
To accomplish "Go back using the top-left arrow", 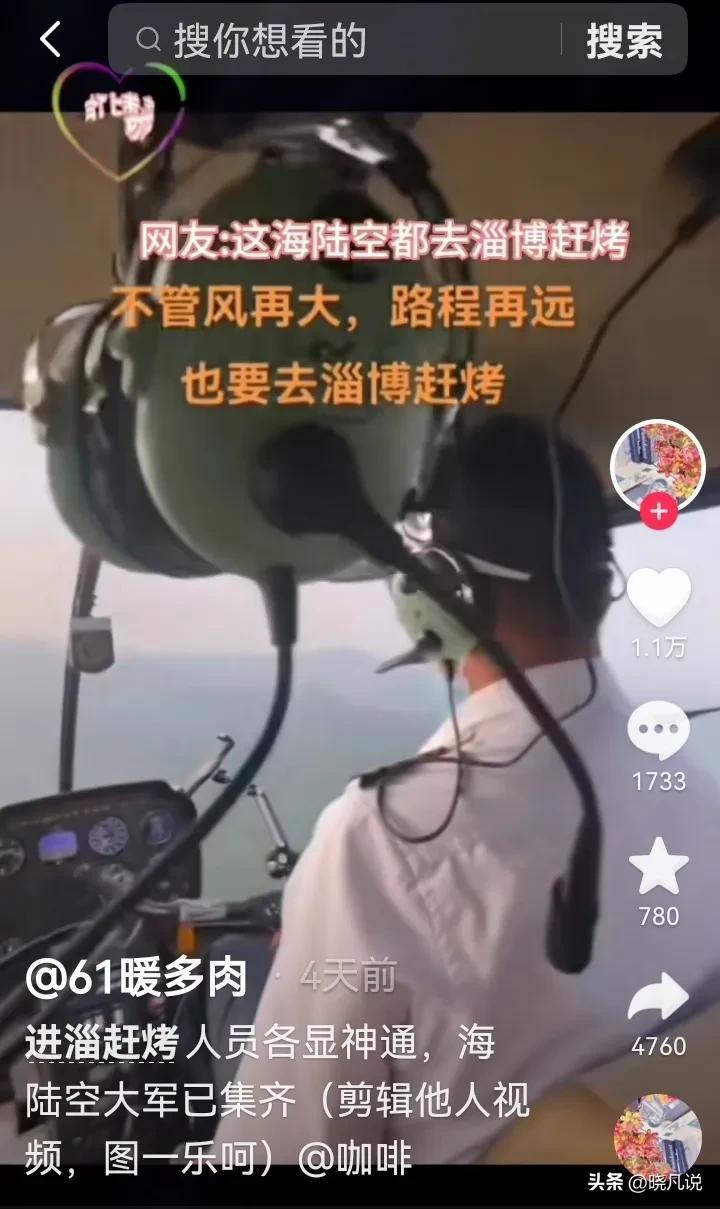I will tap(50, 40).
